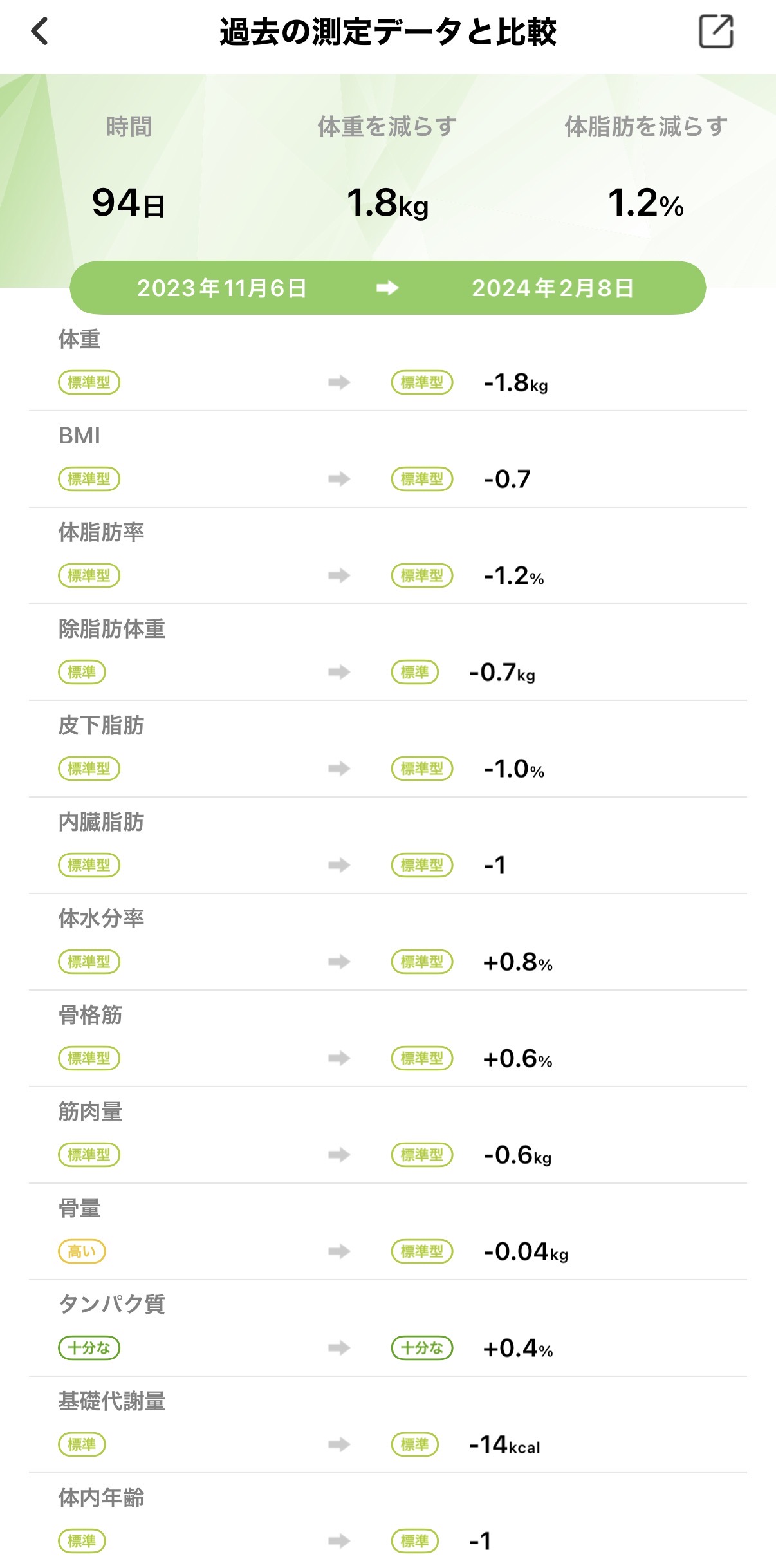776x1568 pixels.
Task: Share the measurement comparison
Action: point(716,32)
